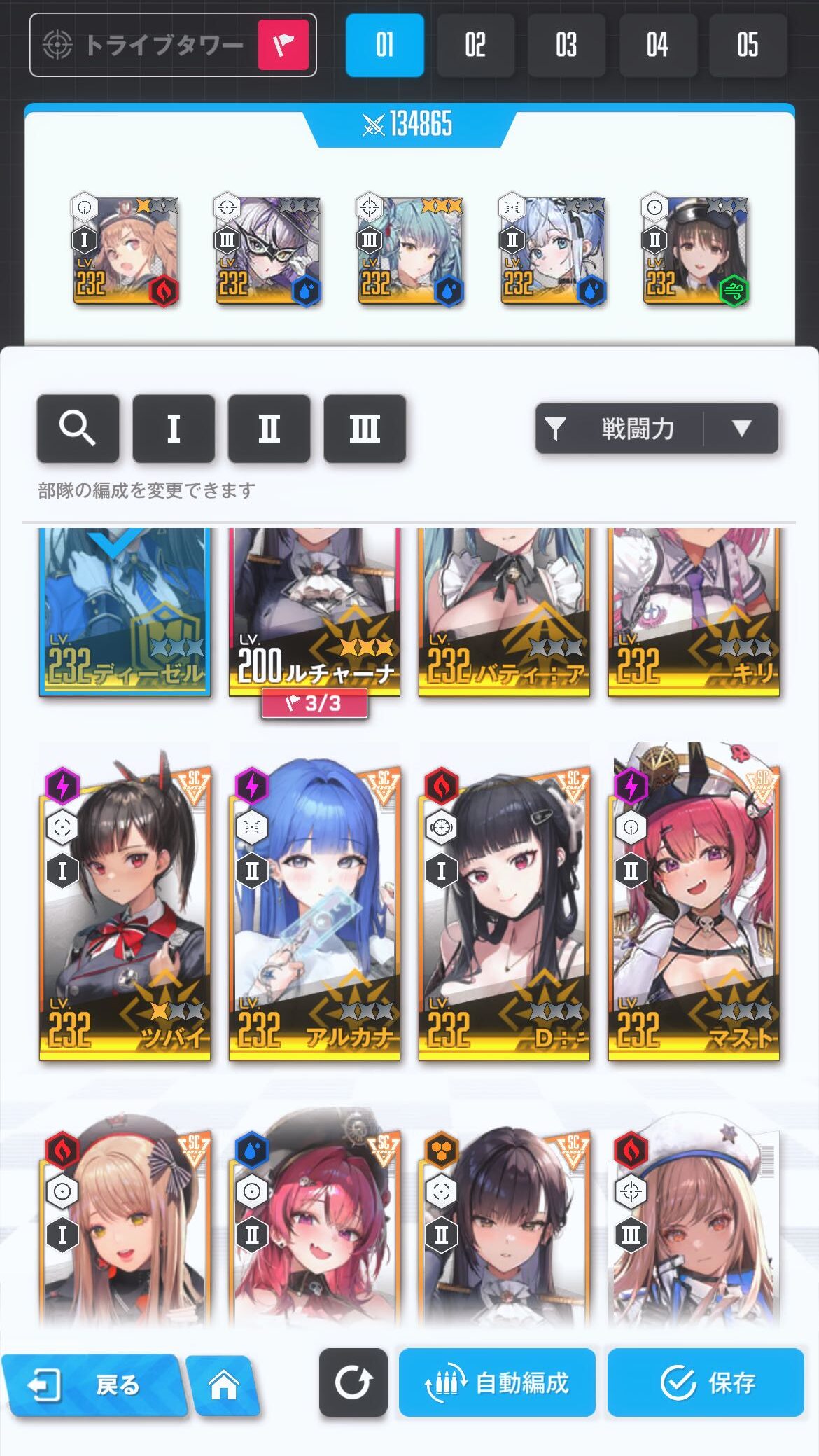
Task: Filter characters by burst II
Action: pos(269,428)
